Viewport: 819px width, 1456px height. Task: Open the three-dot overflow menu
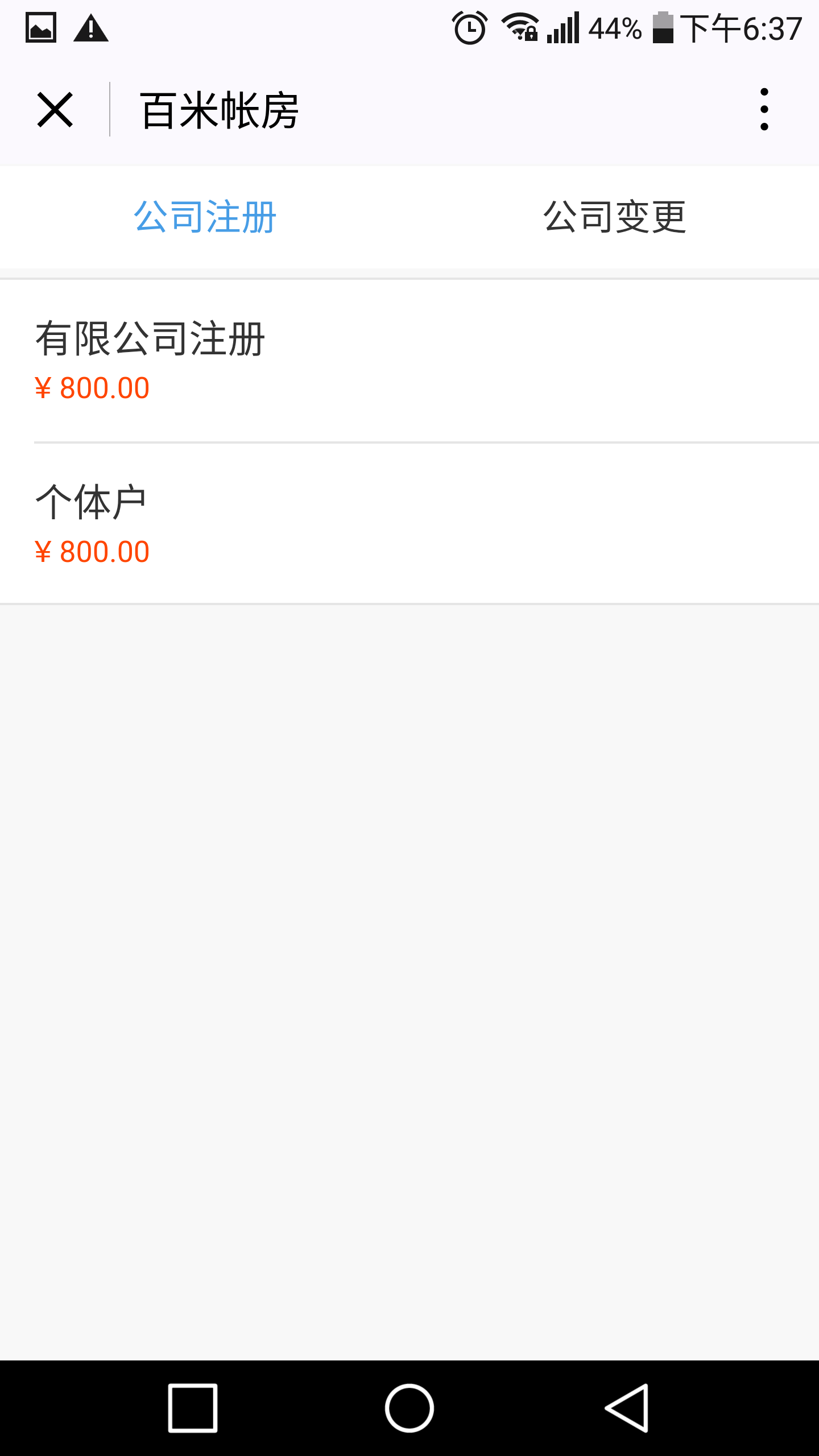[764, 109]
